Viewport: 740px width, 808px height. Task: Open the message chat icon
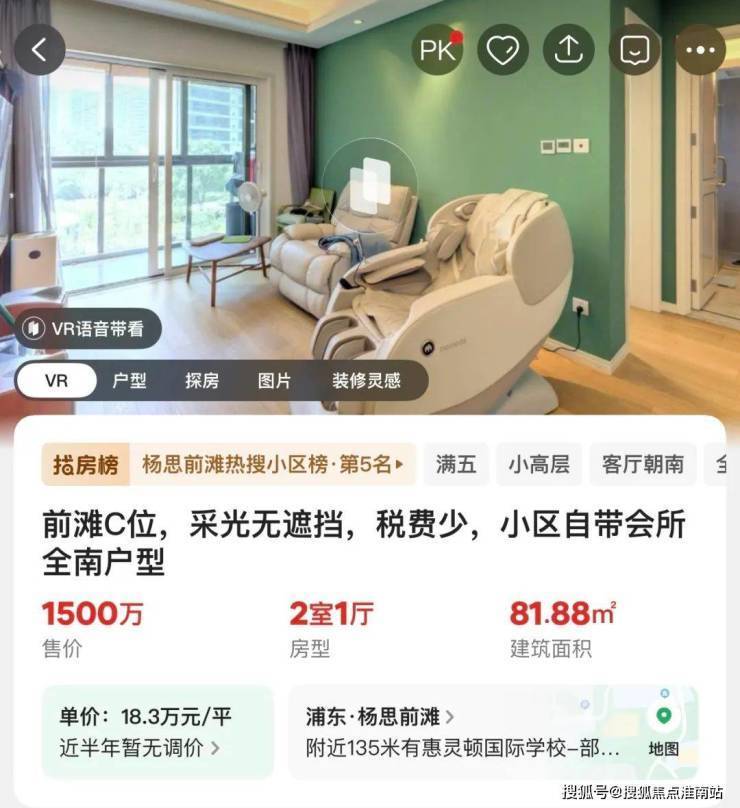click(634, 50)
